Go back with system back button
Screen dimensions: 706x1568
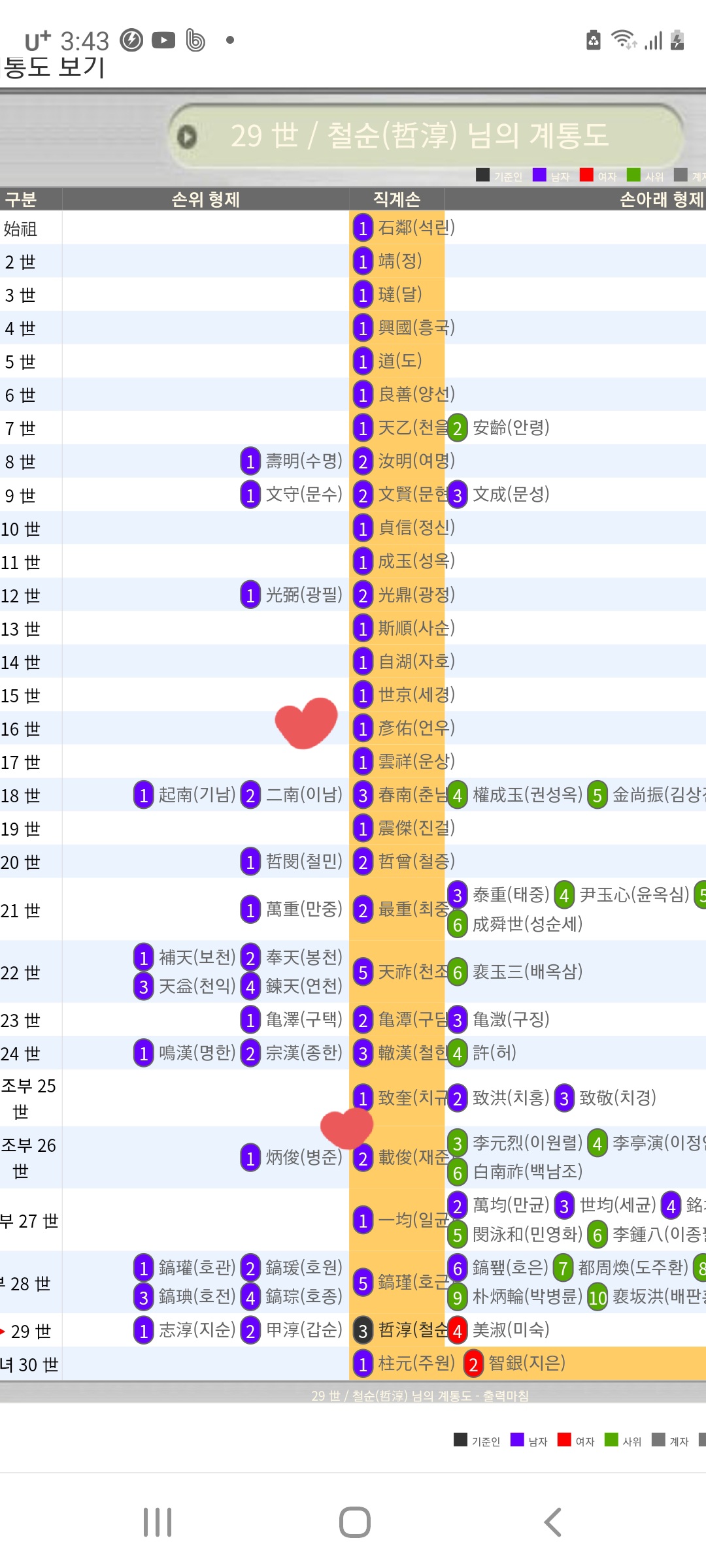pos(552,1522)
